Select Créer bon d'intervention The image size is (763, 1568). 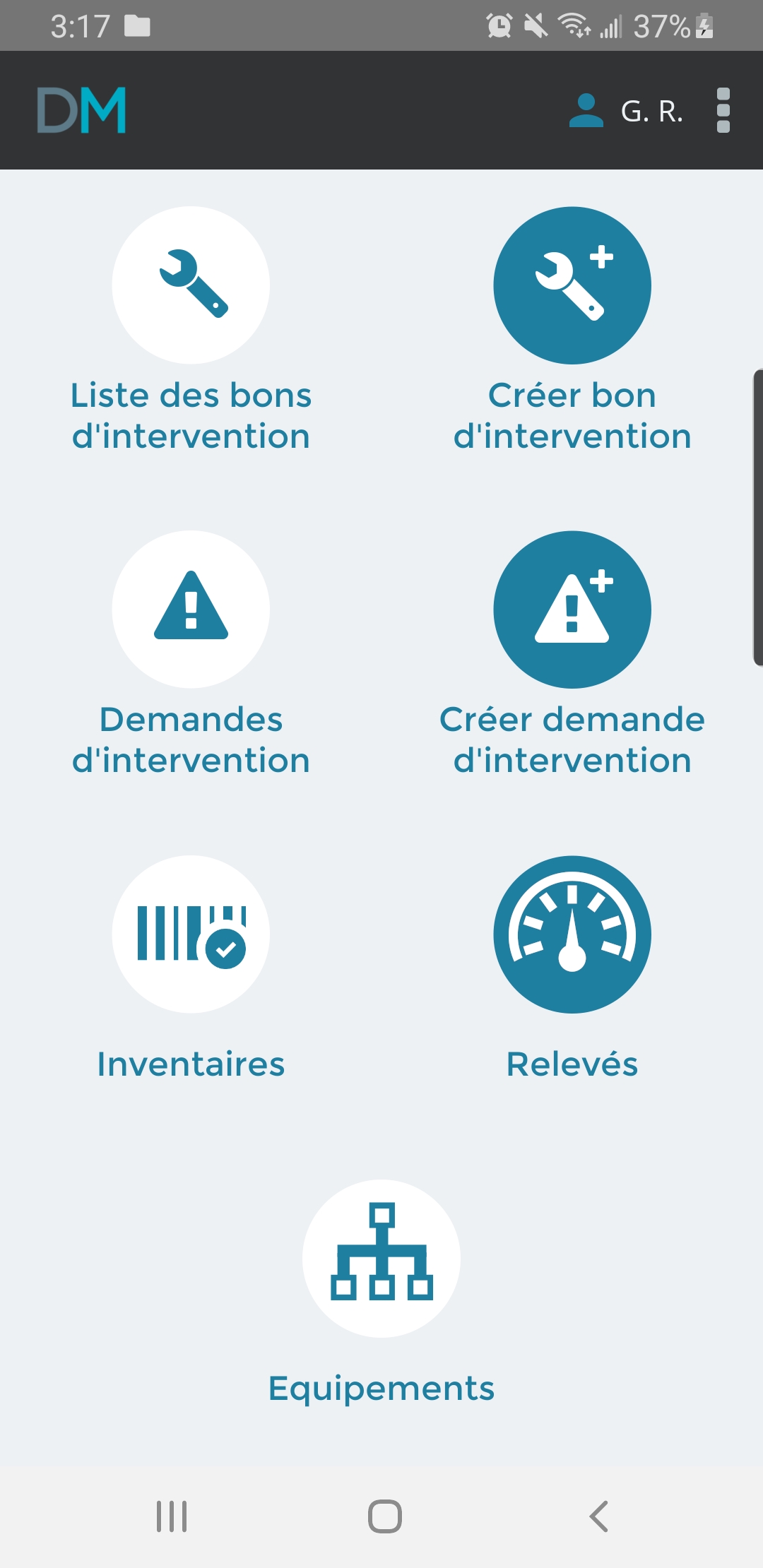[x=572, y=285]
